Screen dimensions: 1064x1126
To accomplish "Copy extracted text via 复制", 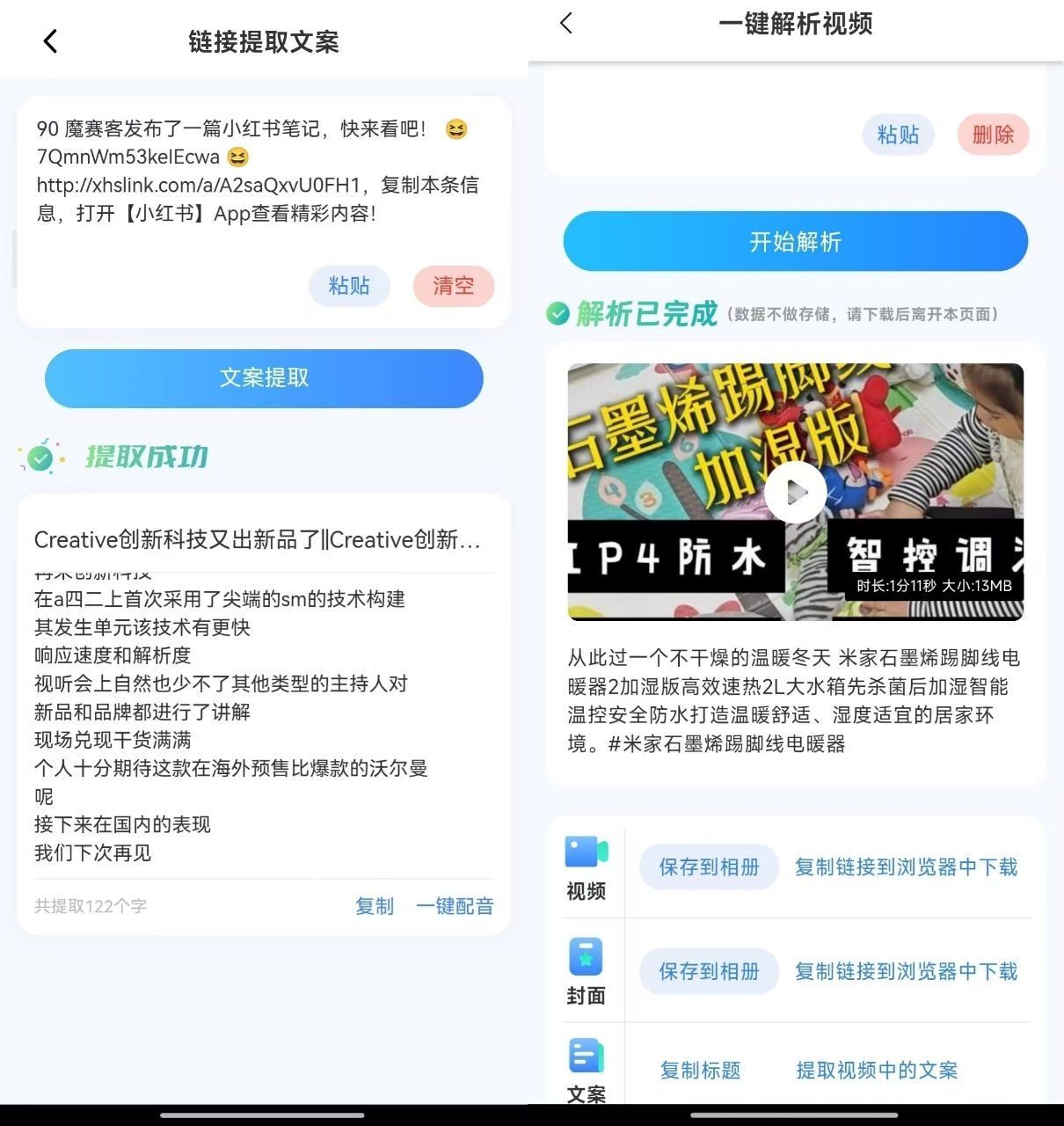I will click(x=375, y=906).
